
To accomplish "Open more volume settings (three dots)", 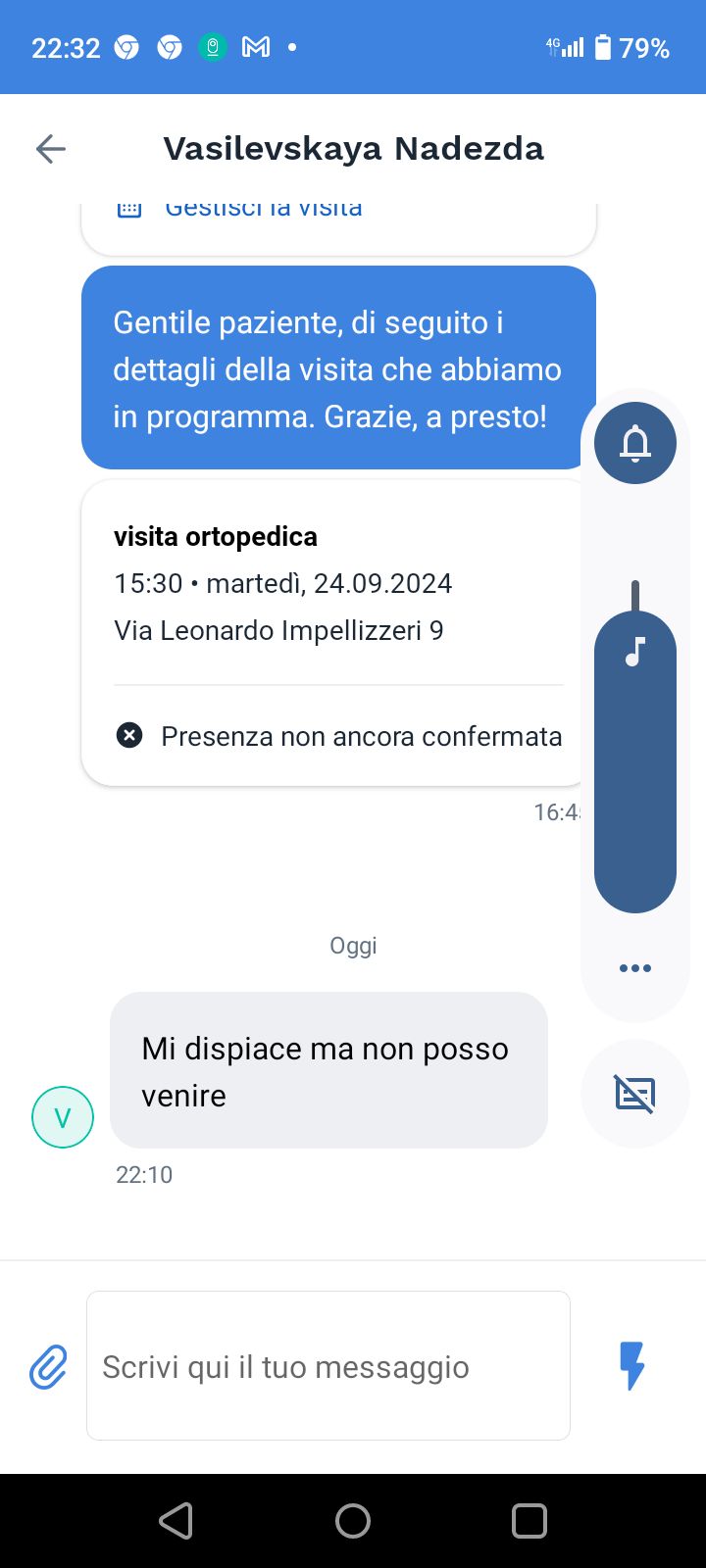I will [x=635, y=968].
